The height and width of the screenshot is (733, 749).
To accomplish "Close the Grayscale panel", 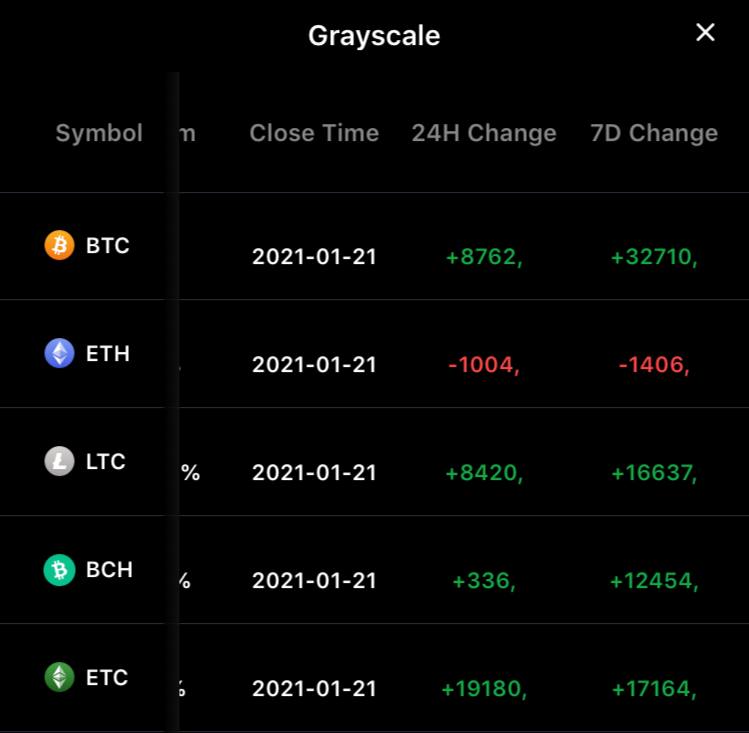I will click(705, 33).
